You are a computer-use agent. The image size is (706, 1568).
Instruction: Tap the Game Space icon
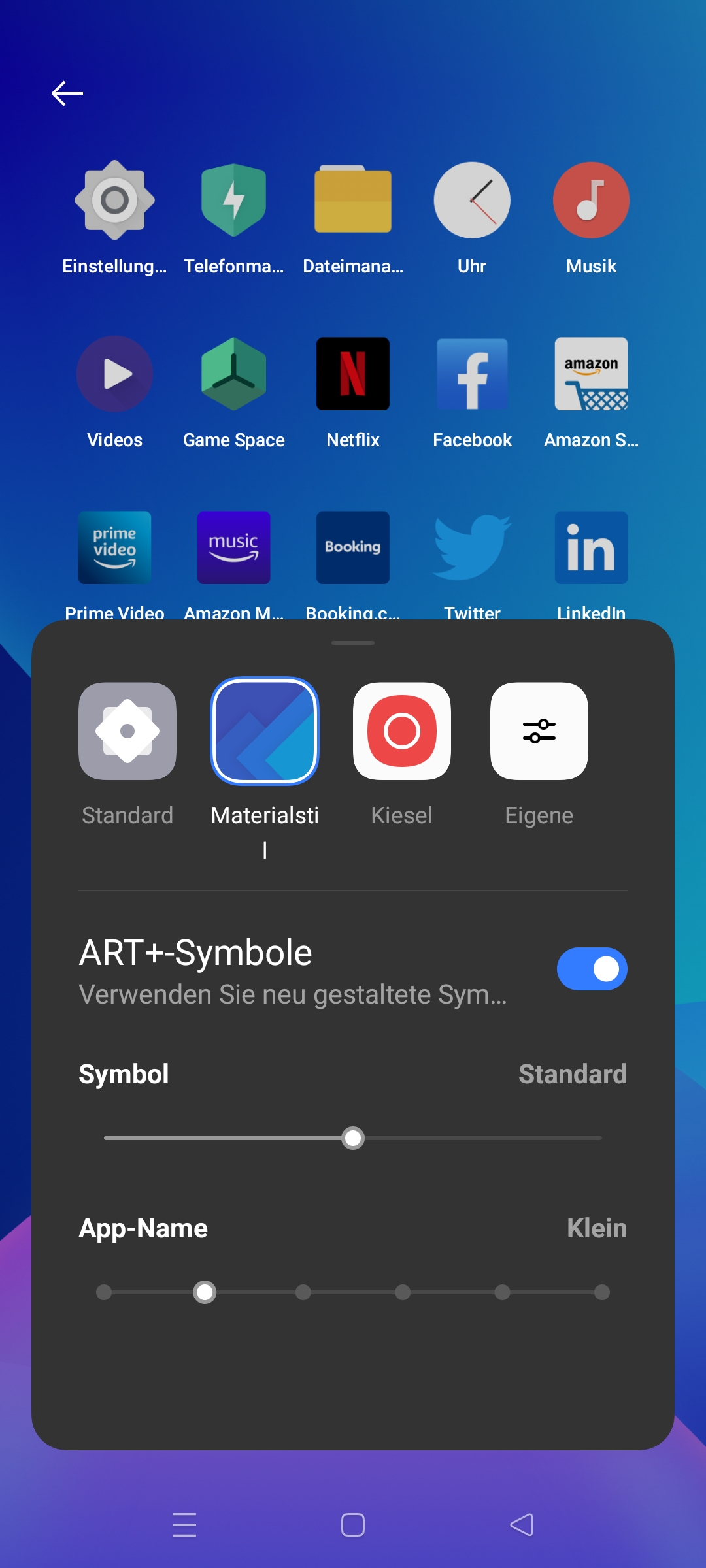pos(234,374)
